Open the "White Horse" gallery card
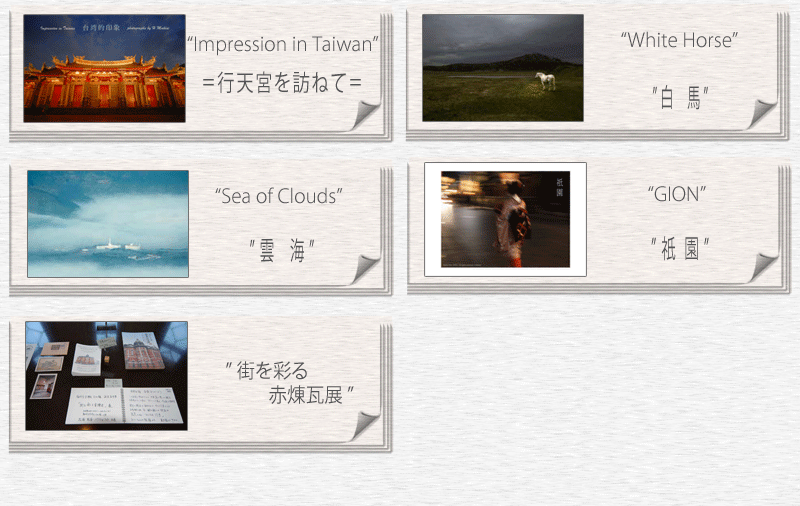800x506 pixels. [x=595, y=70]
